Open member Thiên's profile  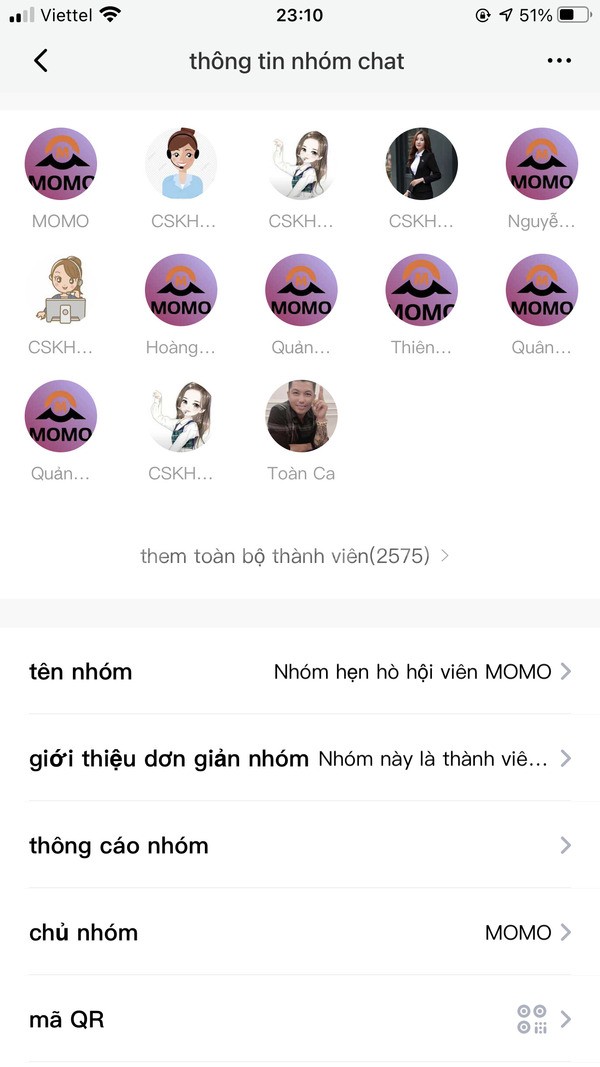[421, 290]
